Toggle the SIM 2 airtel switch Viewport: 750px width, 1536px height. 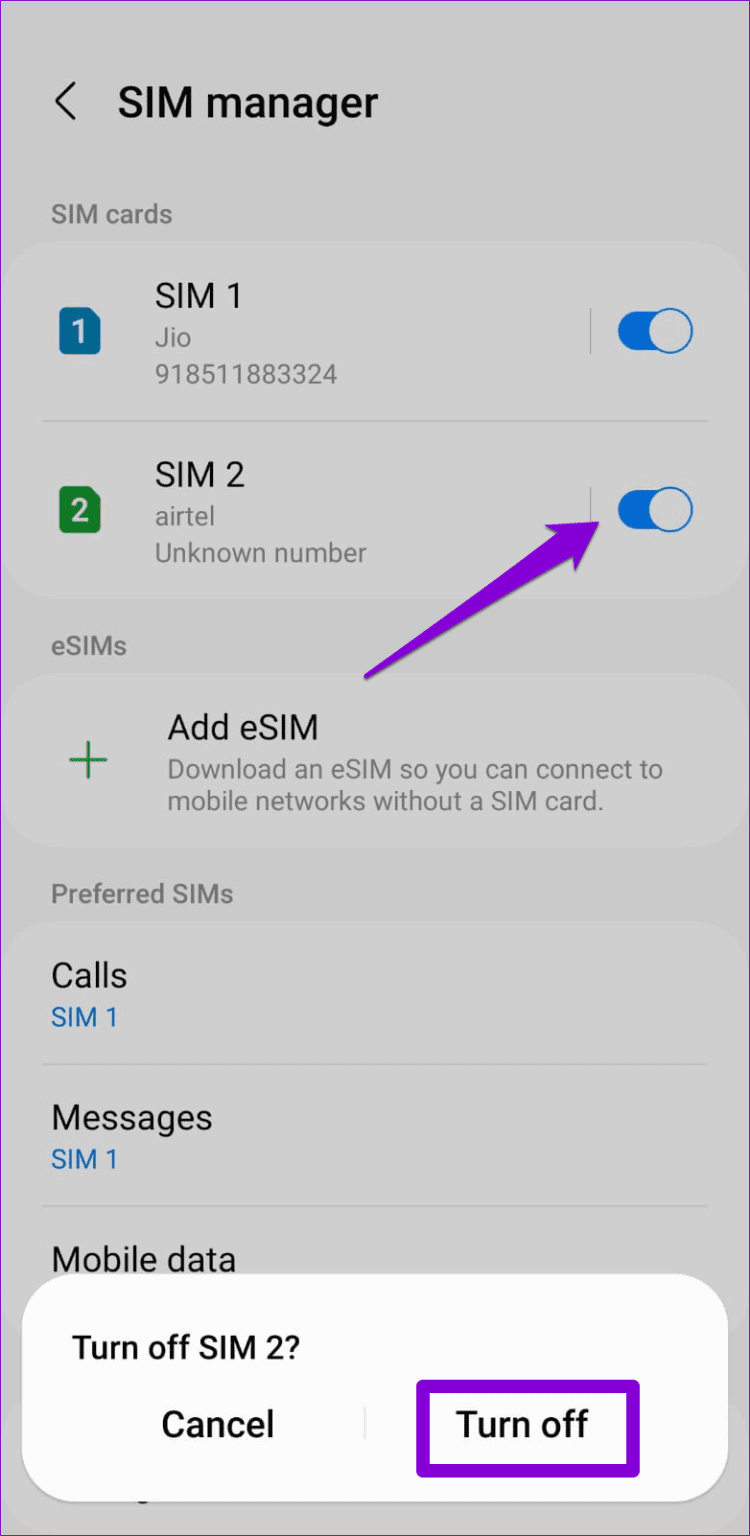pos(654,510)
